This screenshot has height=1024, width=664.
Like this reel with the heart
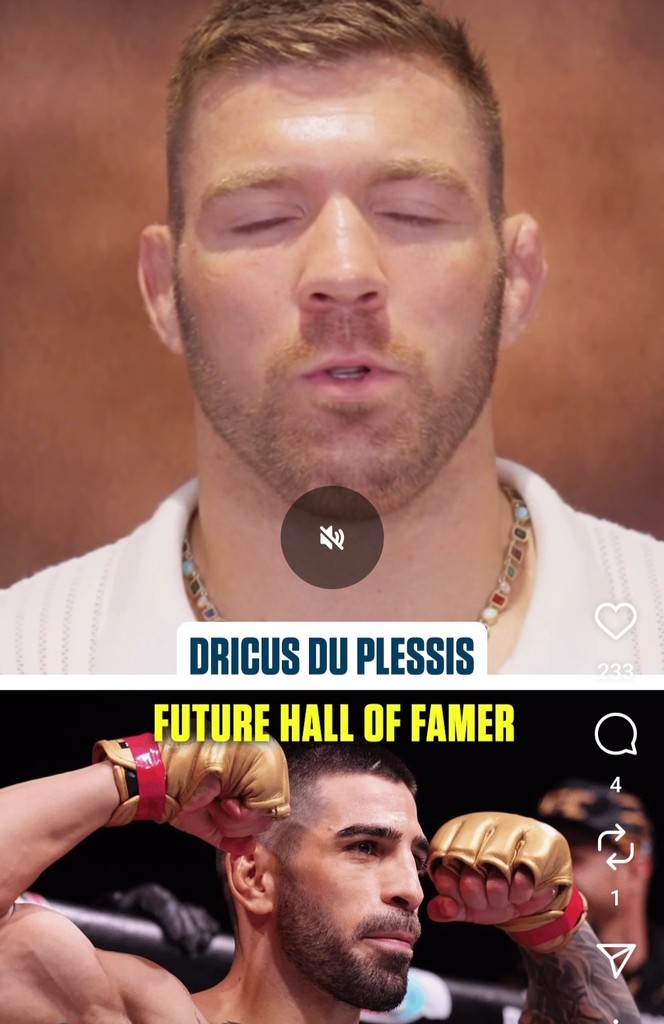615,621
